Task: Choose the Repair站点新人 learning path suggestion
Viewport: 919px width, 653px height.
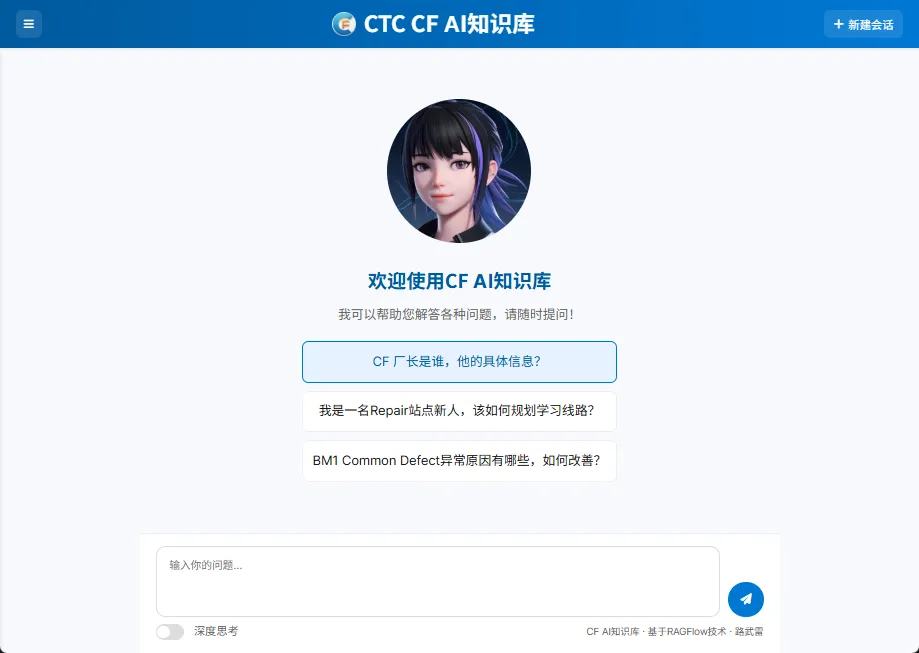Action: pos(459,411)
